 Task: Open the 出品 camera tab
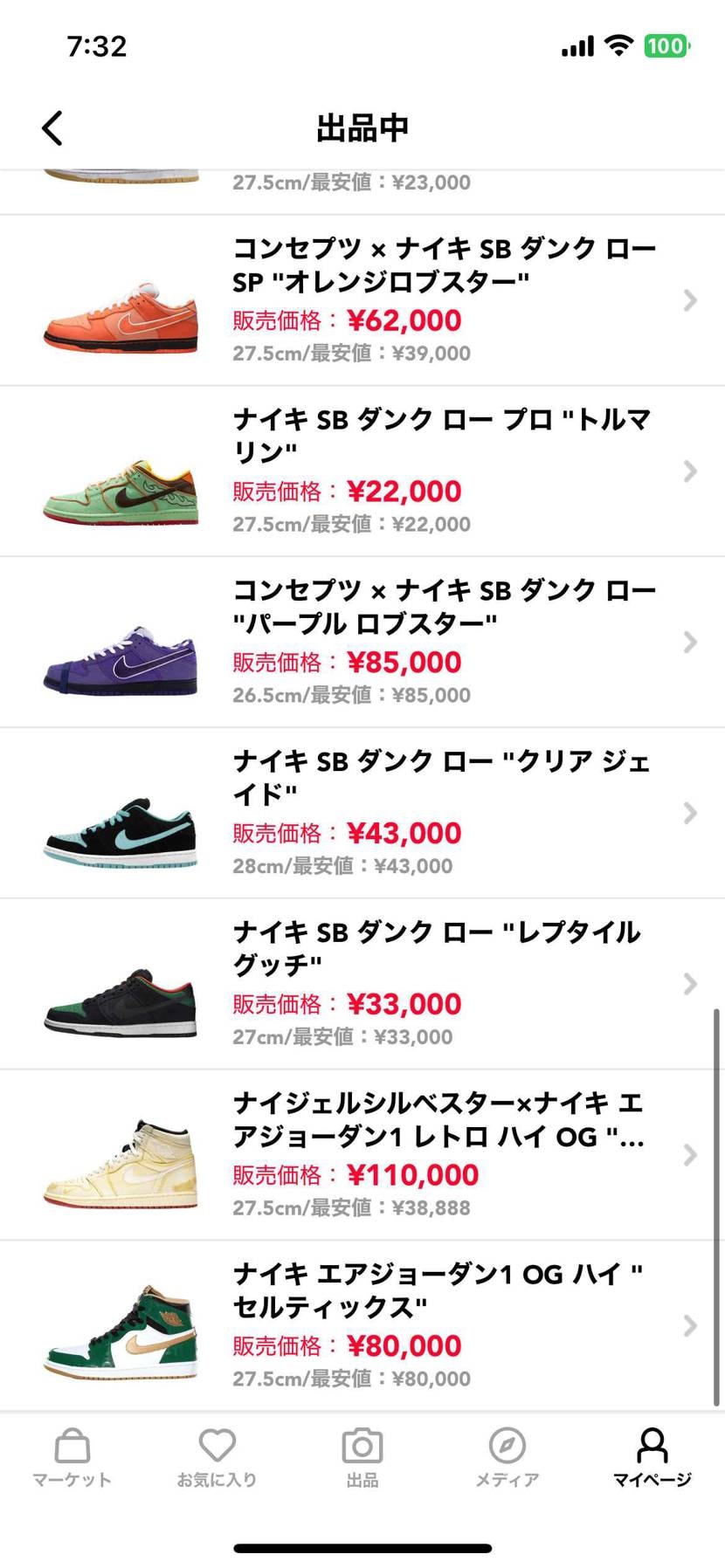point(362,1458)
